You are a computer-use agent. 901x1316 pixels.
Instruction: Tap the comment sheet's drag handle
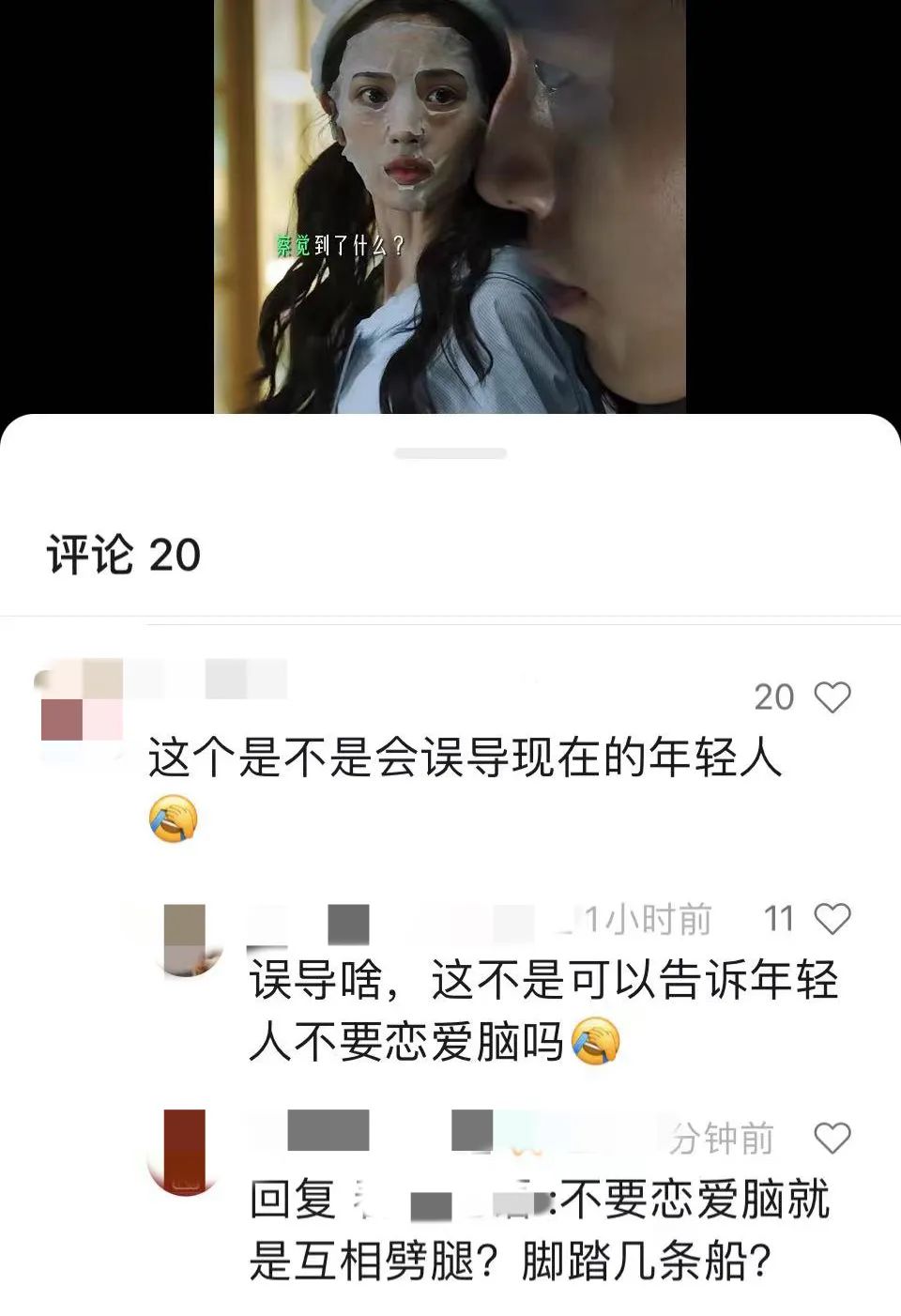(450, 453)
